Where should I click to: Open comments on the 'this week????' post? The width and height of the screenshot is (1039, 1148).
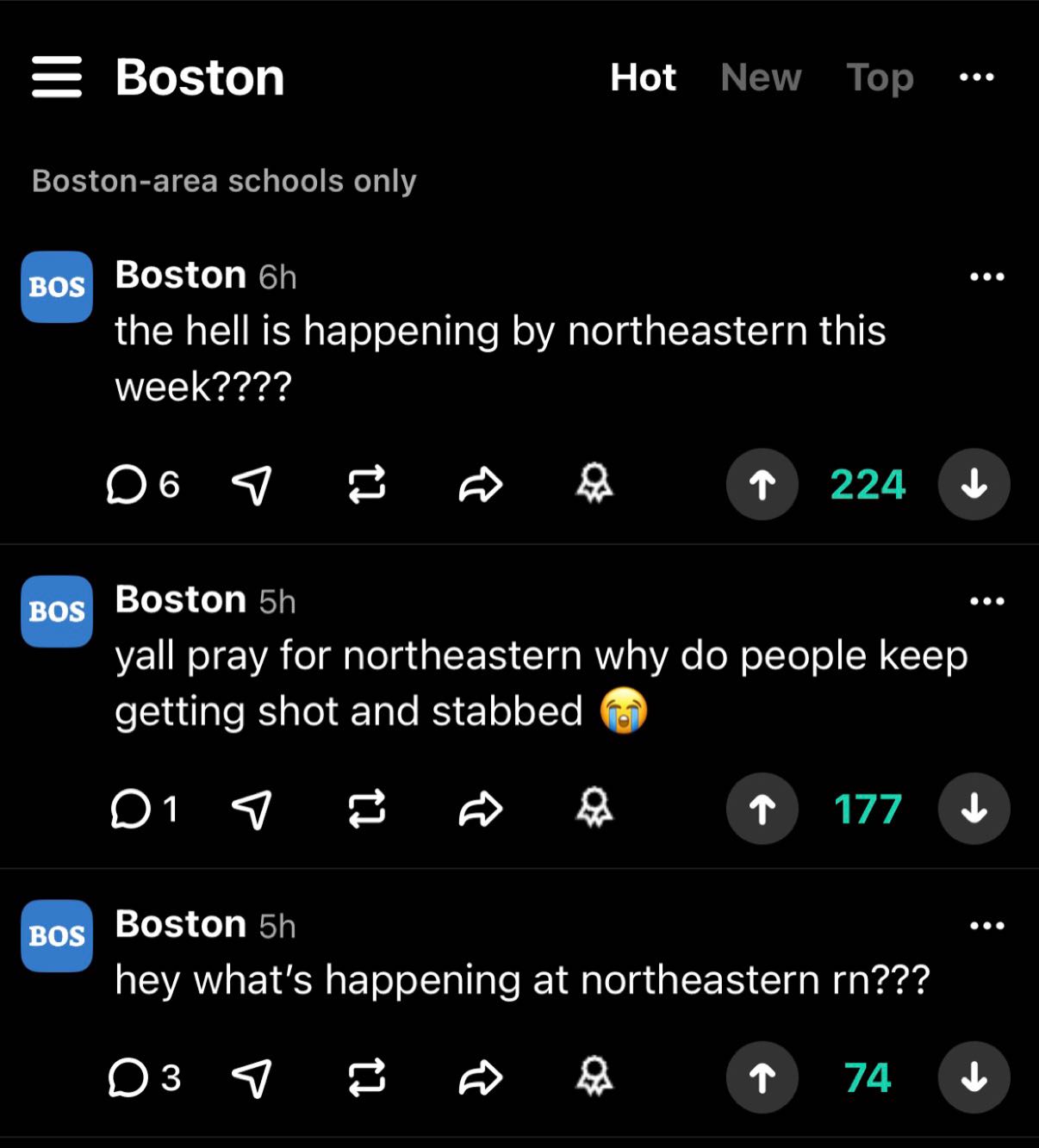coord(142,484)
